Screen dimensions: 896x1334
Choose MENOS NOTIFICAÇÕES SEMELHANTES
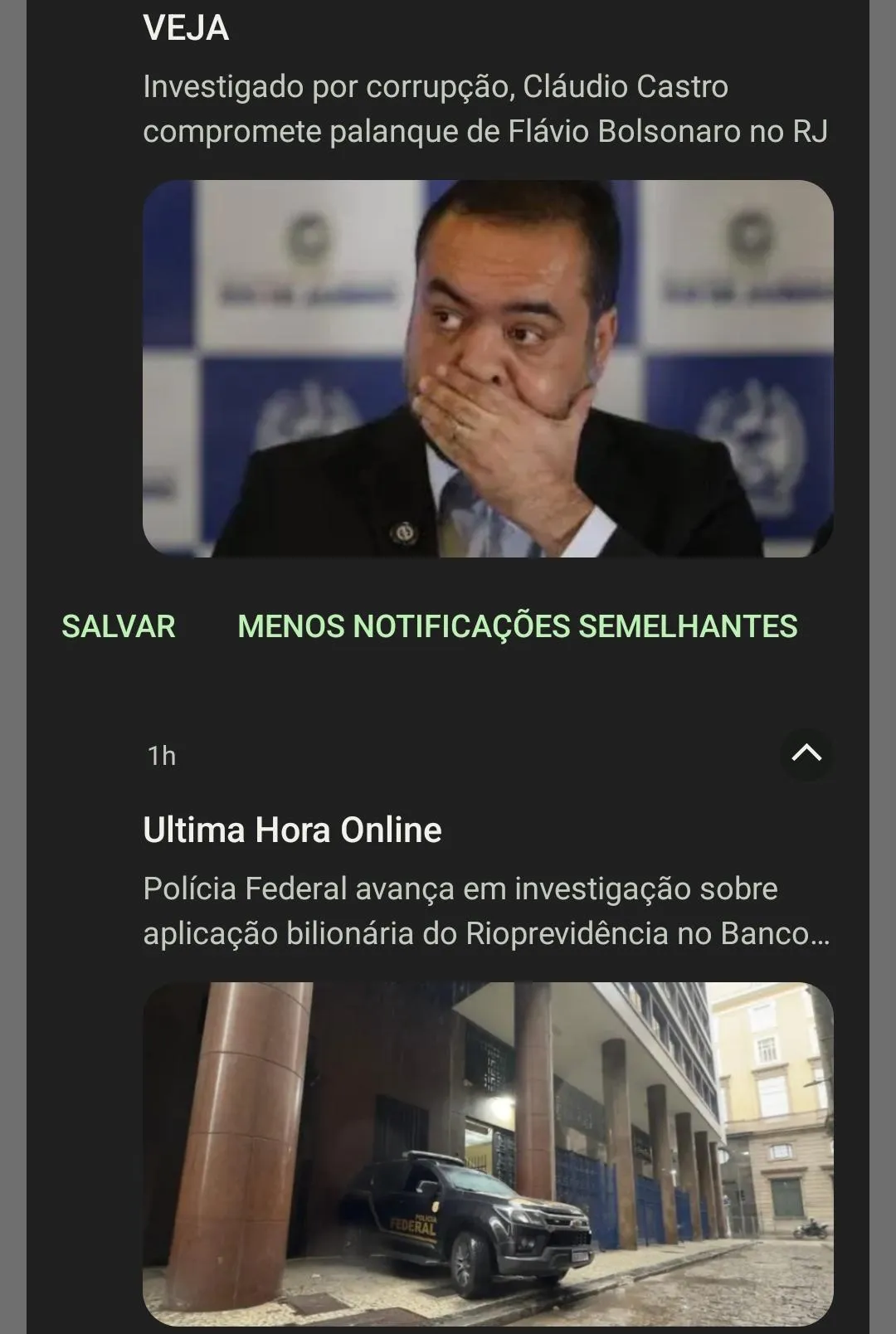tap(518, 626)
